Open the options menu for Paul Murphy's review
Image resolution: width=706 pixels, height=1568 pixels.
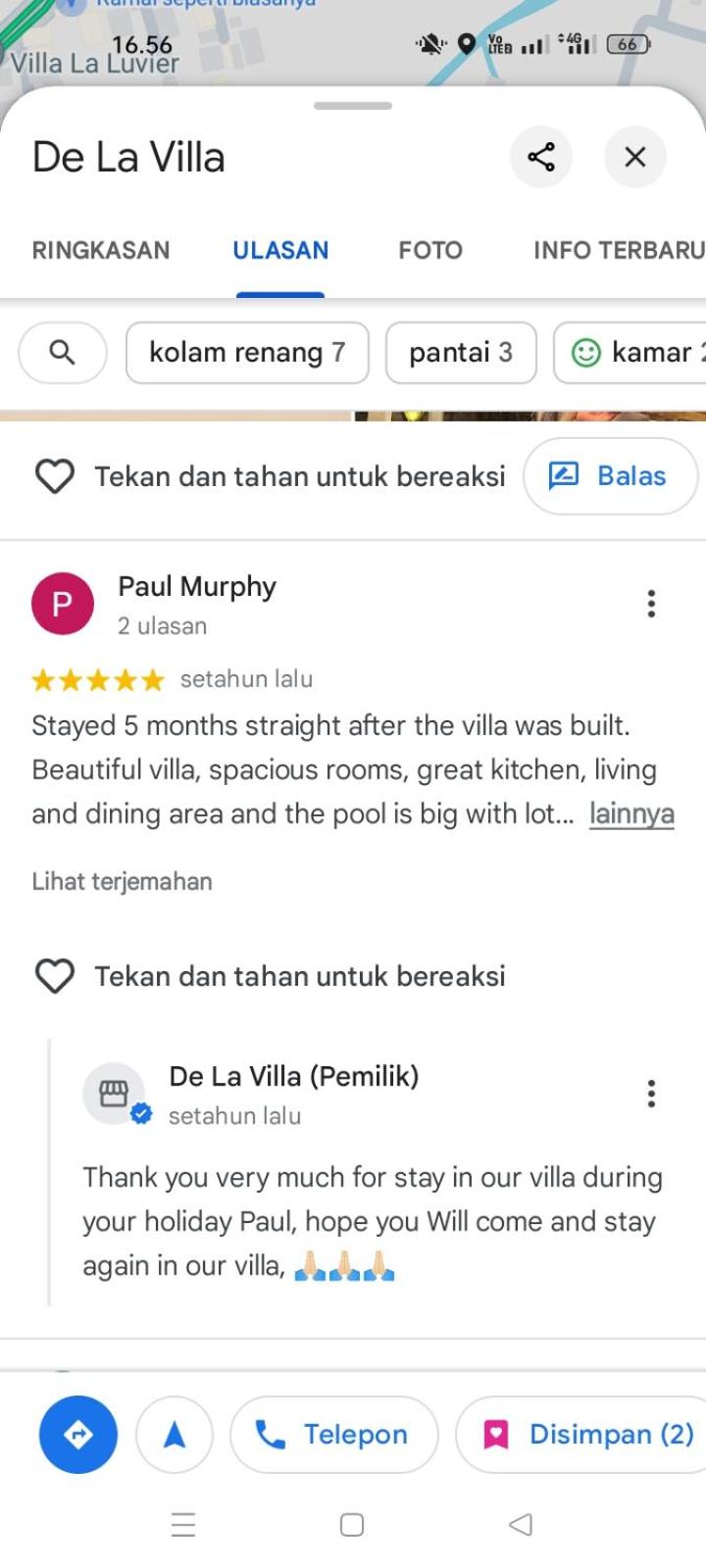pyautogui.click(x=651, y=604)
